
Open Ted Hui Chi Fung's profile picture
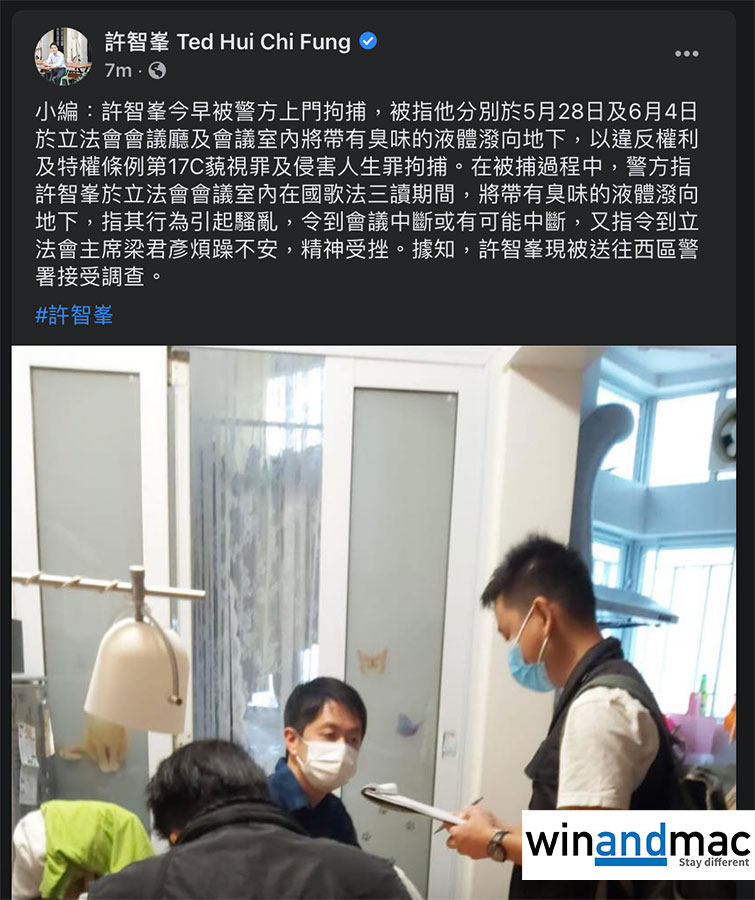point(62,56)
